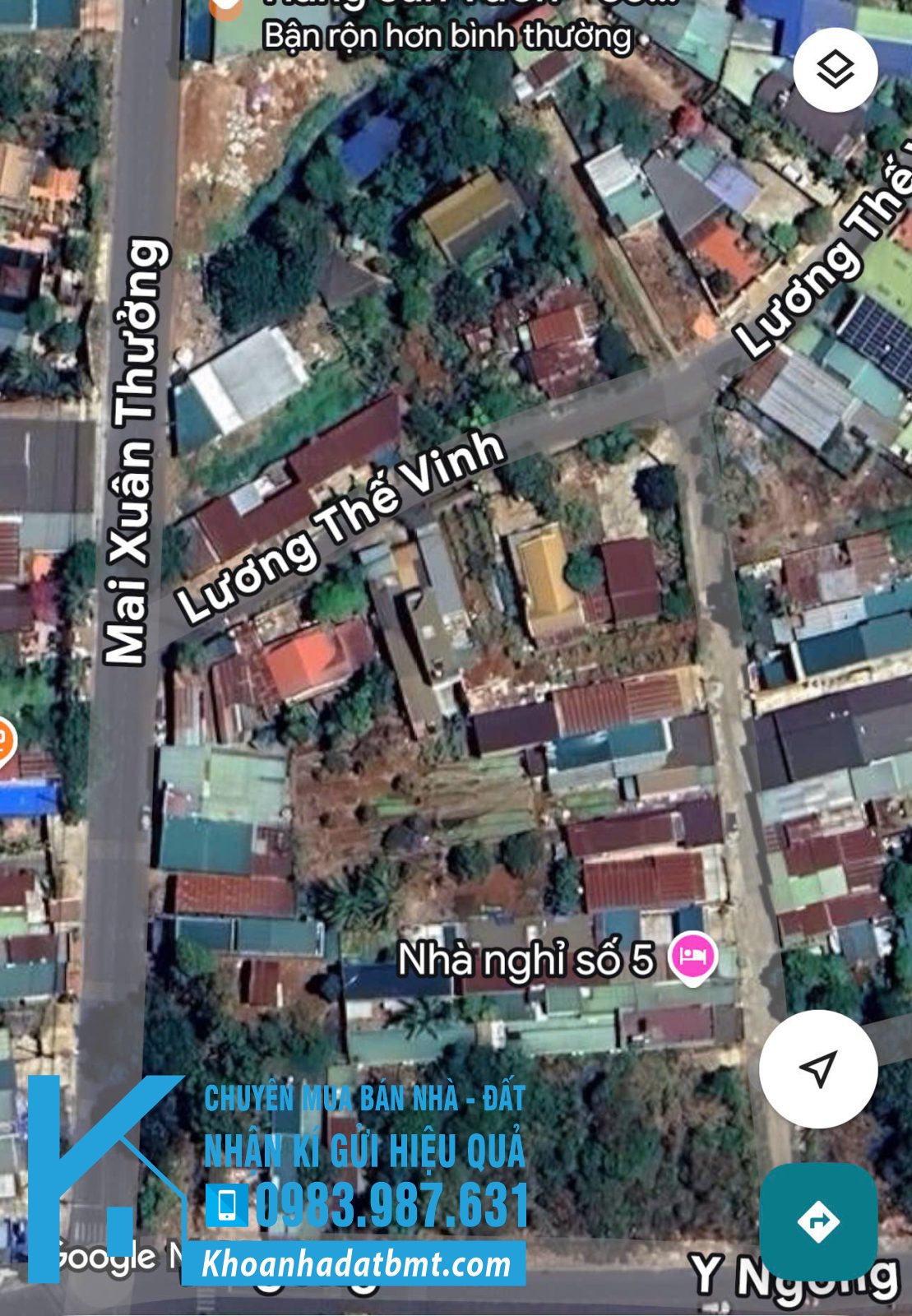912x1316 pixels.
Task: Open the map layers button
Action: tap(835, 70)
